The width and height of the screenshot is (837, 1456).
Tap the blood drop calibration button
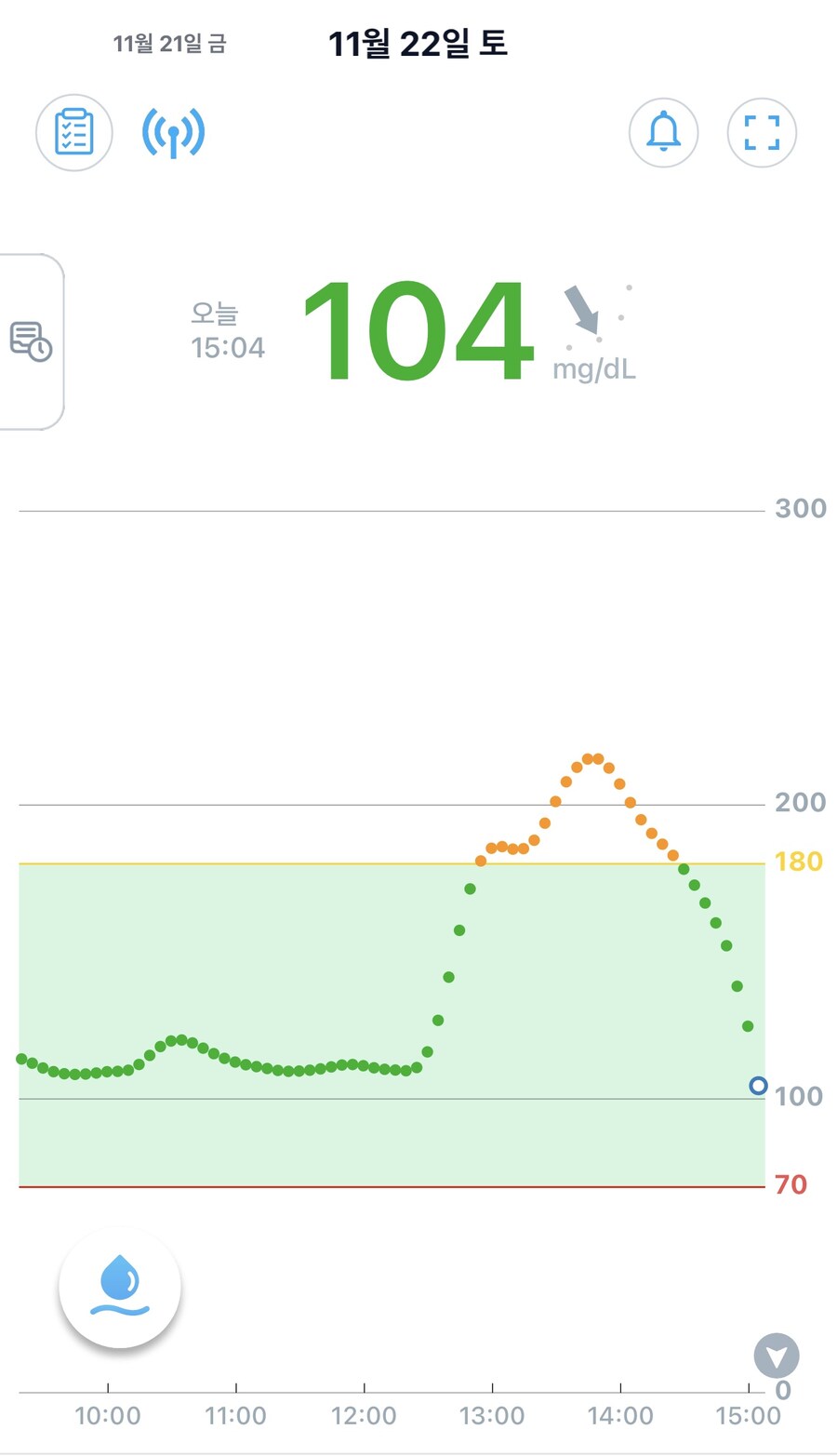[x=120, y=1288]
